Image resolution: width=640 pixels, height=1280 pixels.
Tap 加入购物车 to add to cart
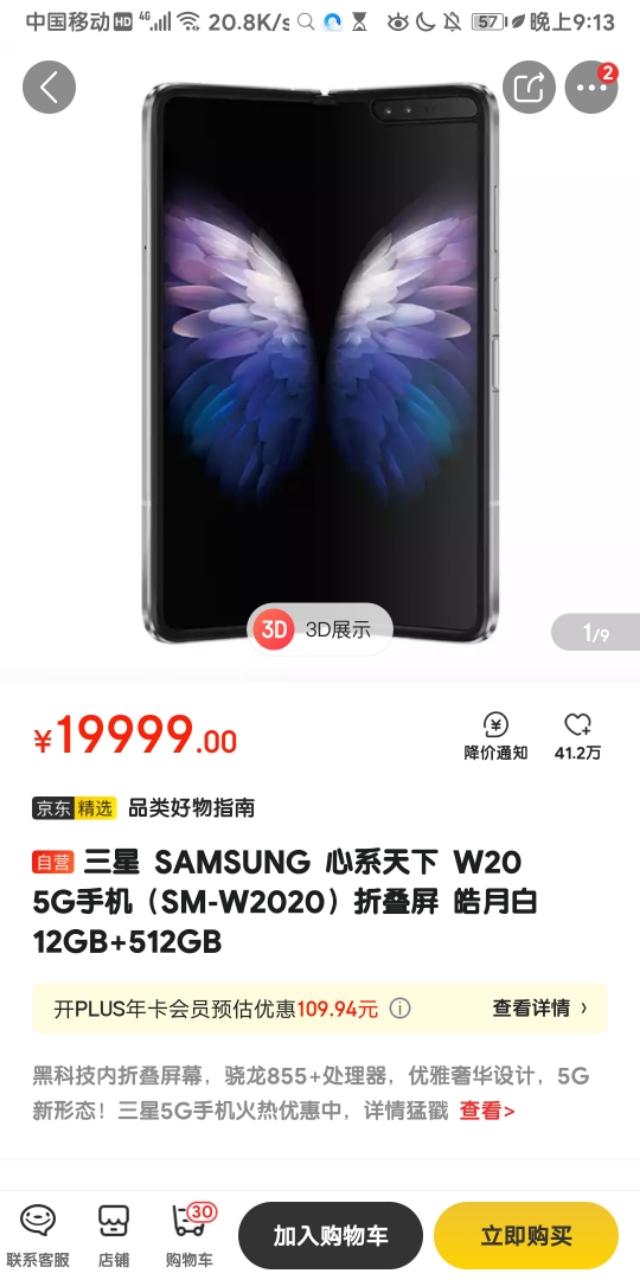pyautogui.click(x=330, y=1236)
